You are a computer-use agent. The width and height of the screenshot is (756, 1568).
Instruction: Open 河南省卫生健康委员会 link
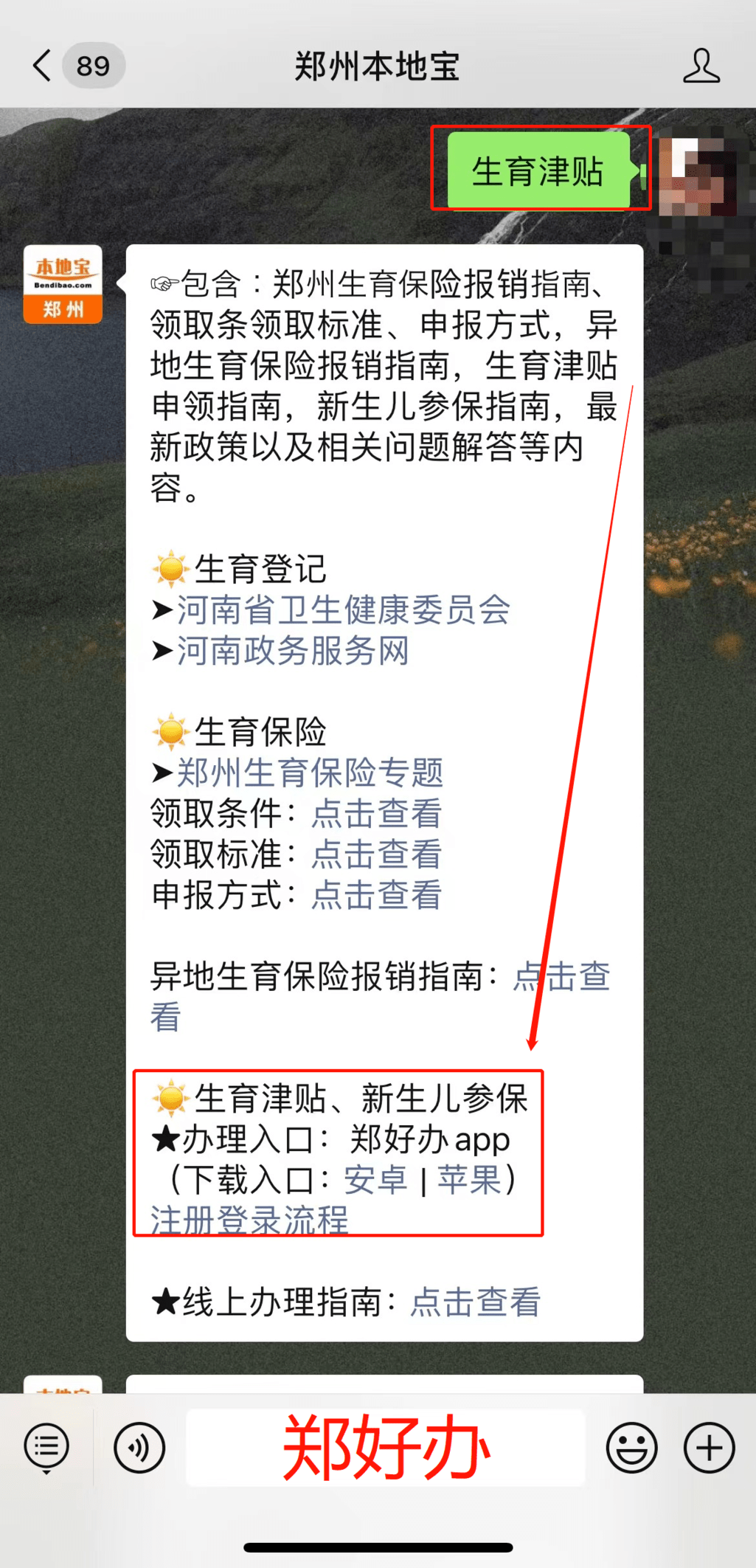click(x=343, y=609)
